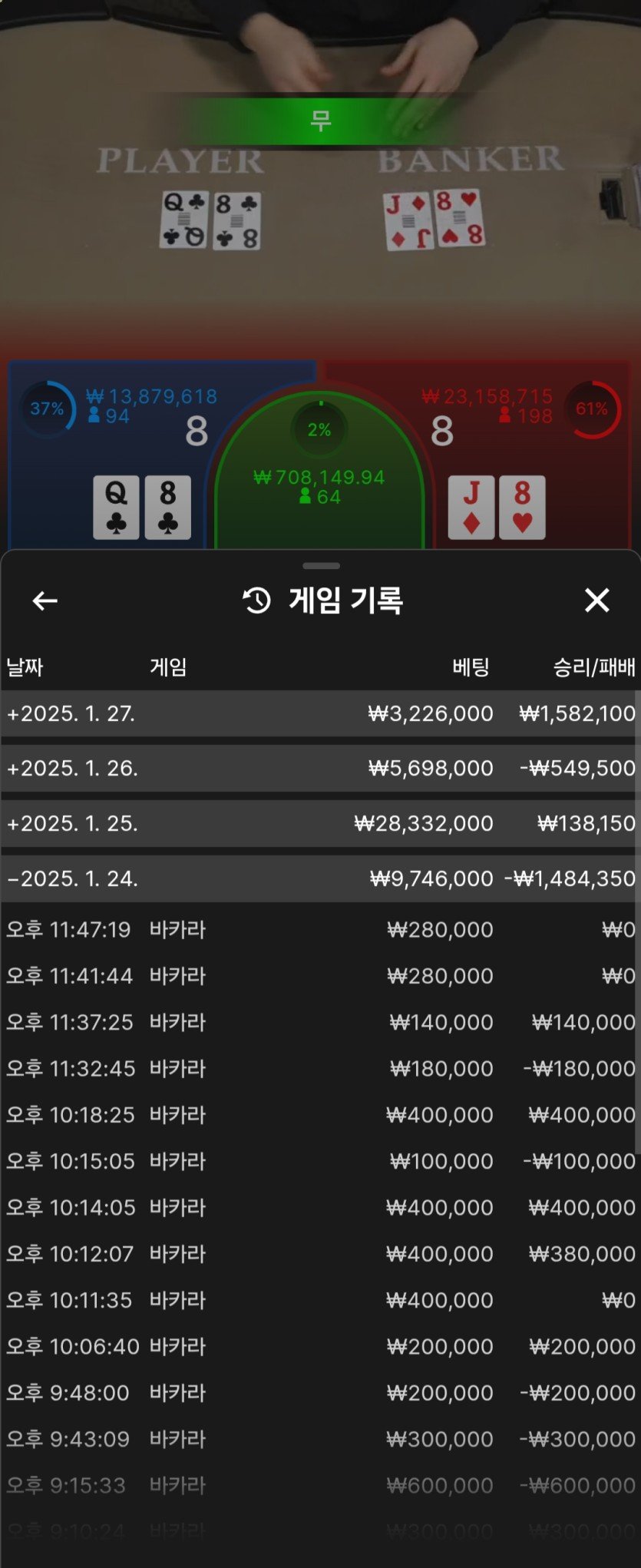The width and height of the screenshot is (641, 1568).
Task: Open the 오후 10:18:25 baccarat record
Action: (319, 1115)
